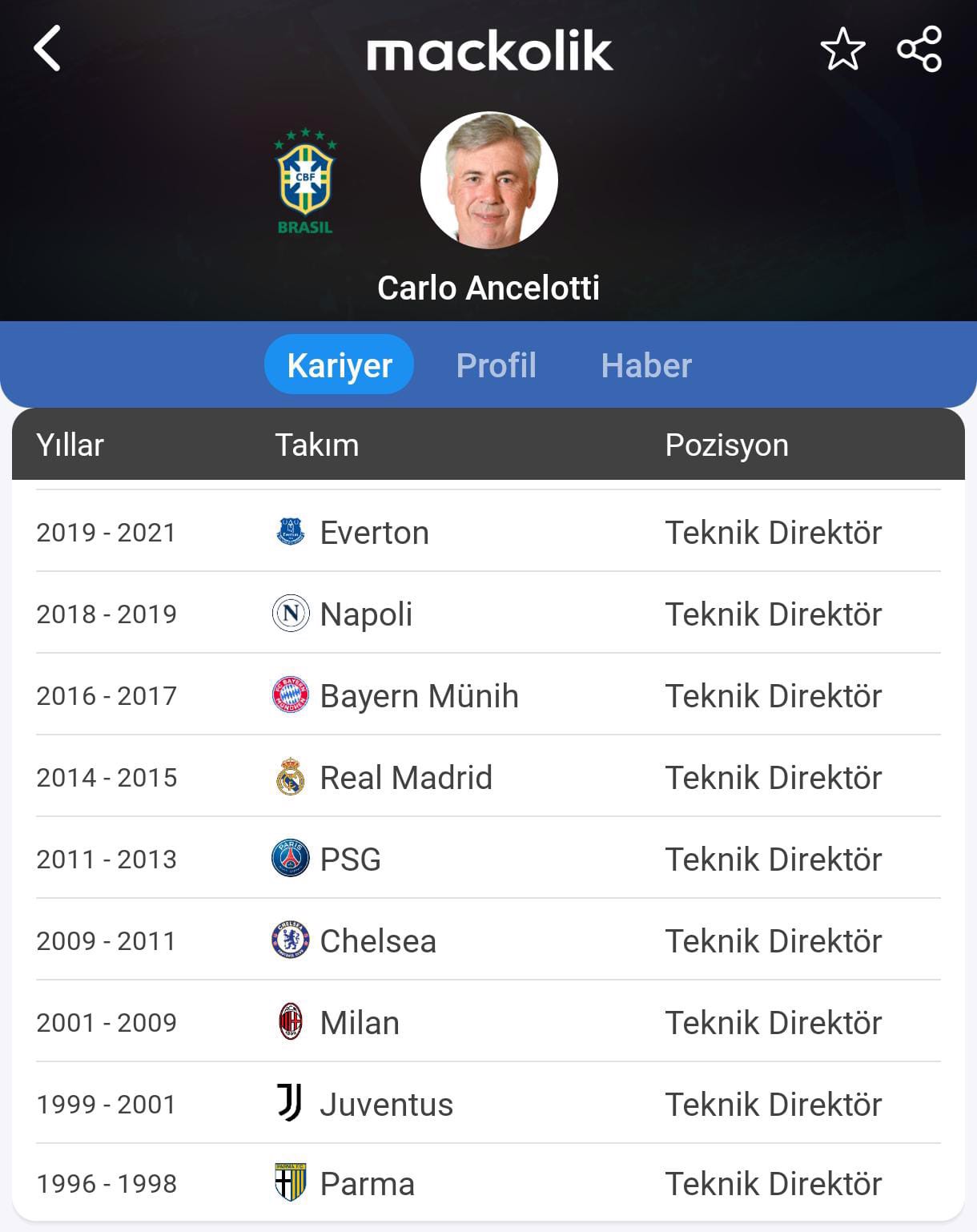Select the Milan career entry
The width and height of the screenshot is (977, 1232).
click(360, 1023)
